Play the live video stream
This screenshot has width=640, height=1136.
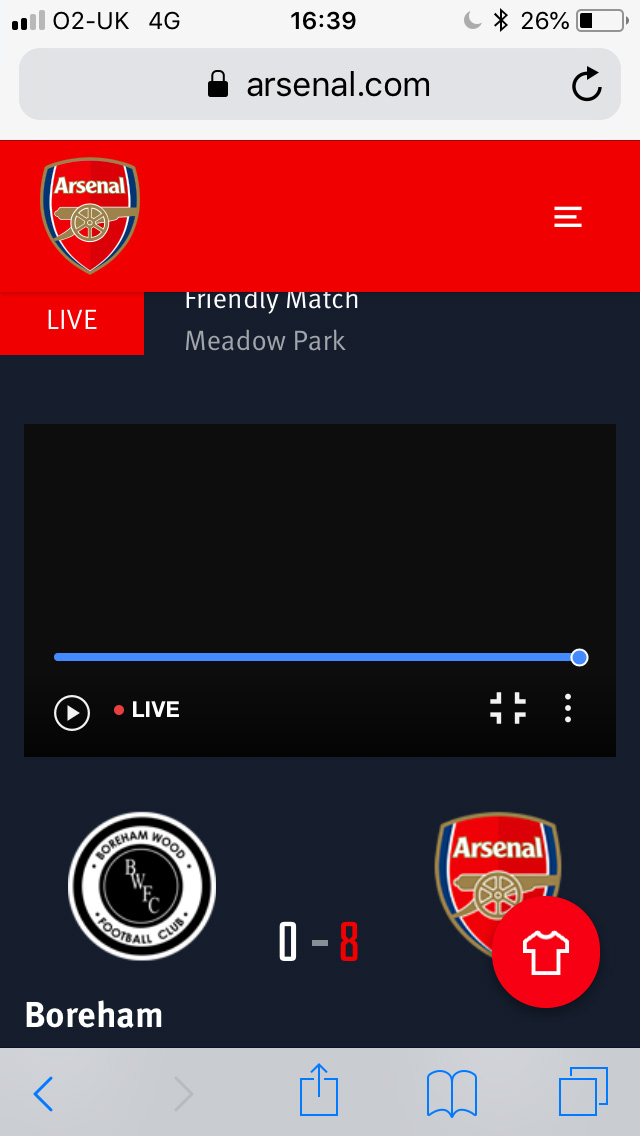(72, 712)
